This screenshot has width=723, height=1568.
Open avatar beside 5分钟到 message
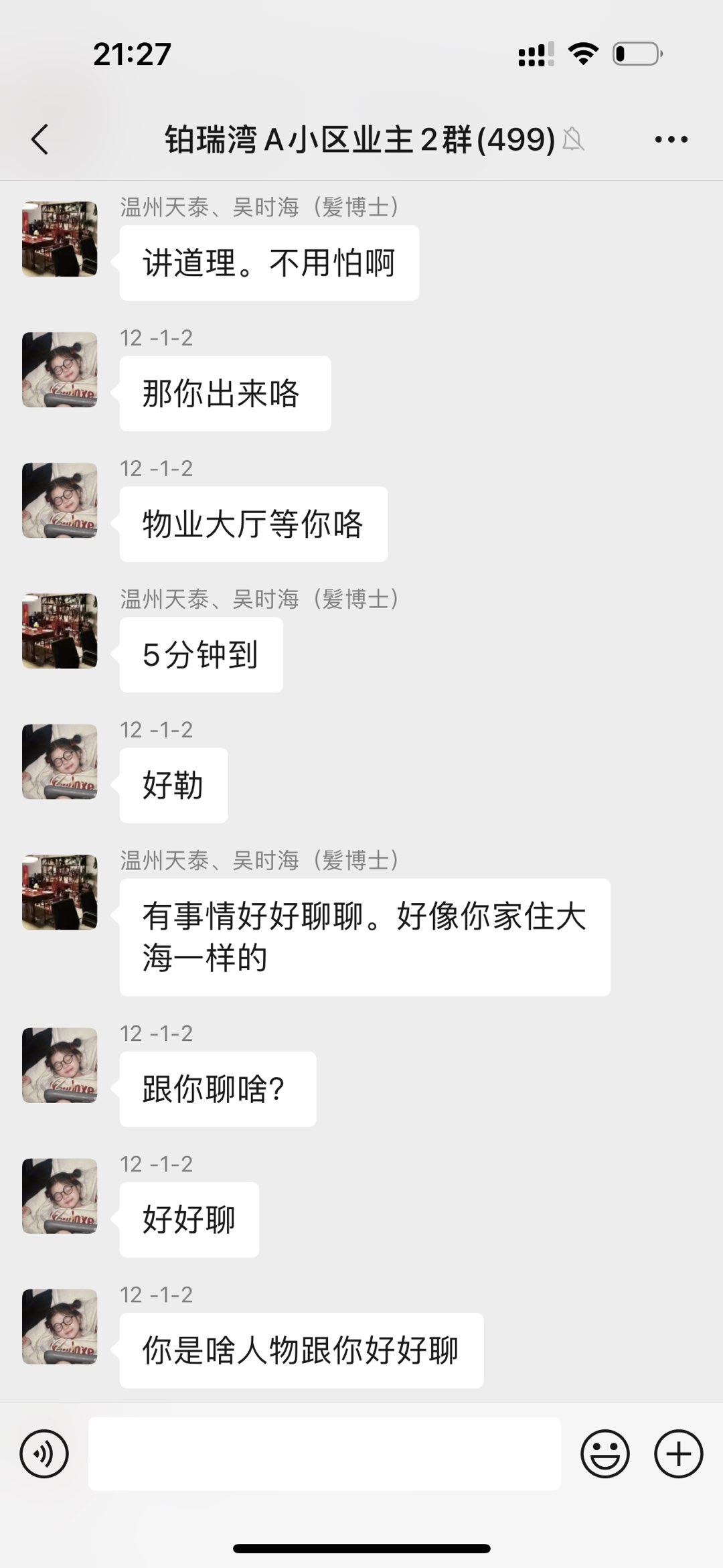60,631
